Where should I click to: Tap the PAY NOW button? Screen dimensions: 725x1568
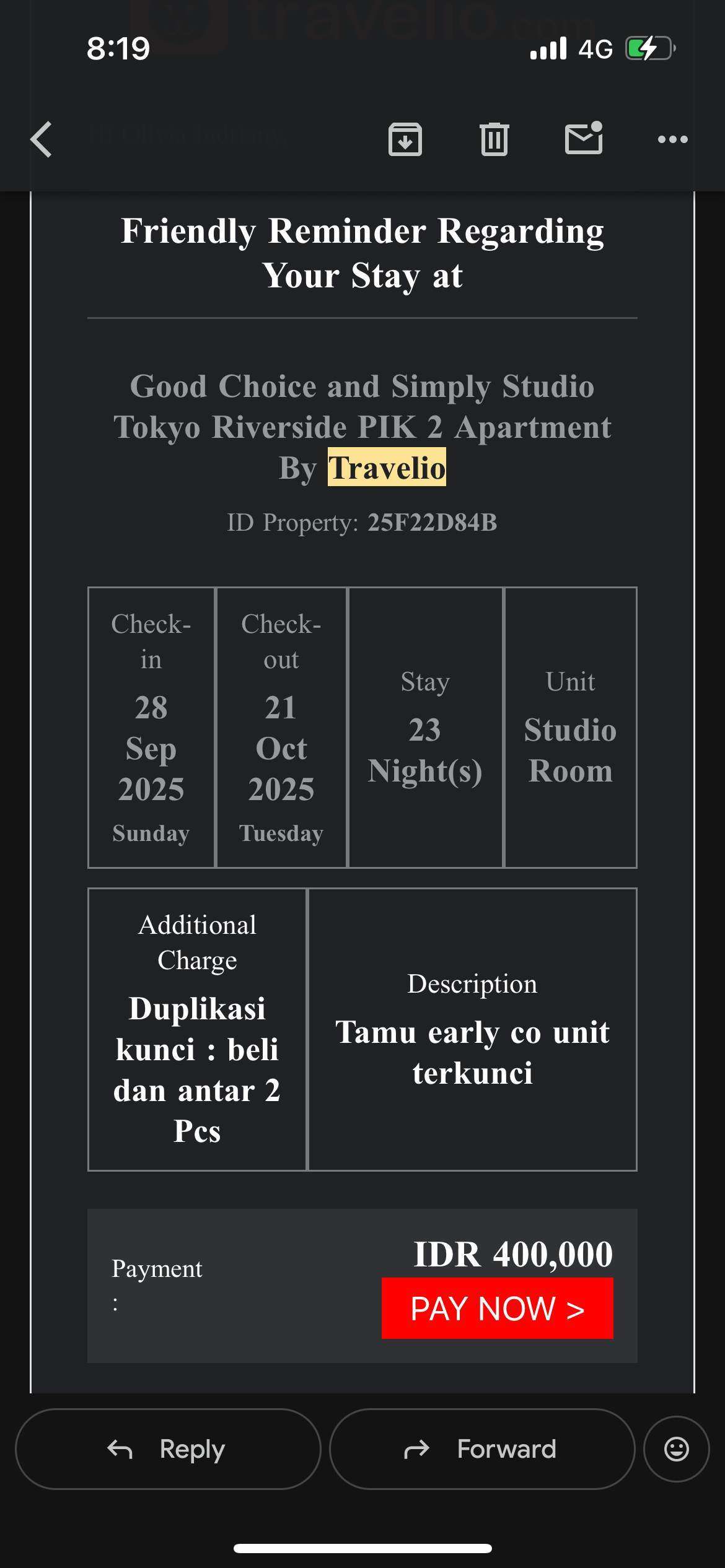[497, 1308]
